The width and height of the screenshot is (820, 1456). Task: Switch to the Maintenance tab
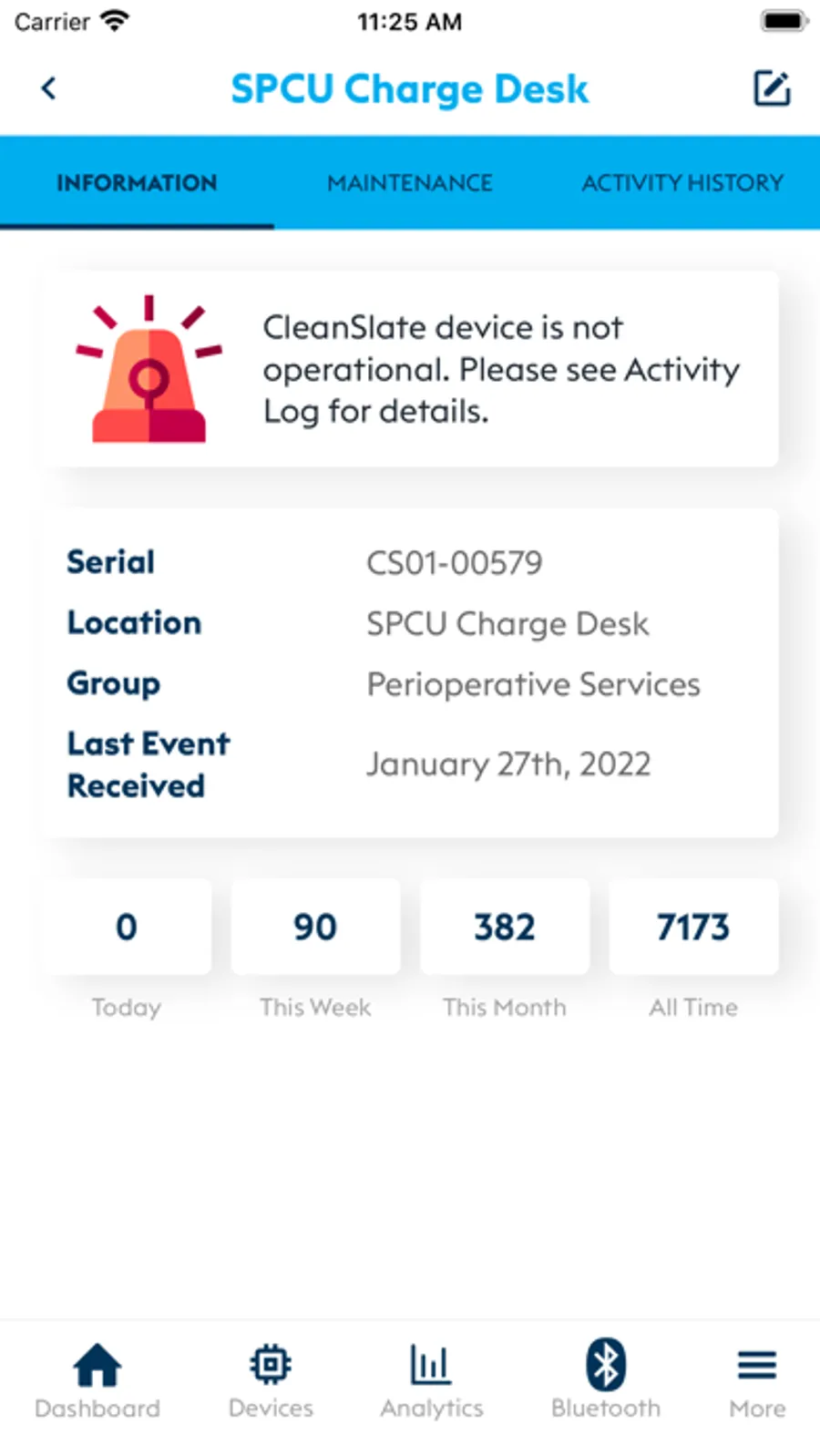pyautogui.click(x=410, y=183)
